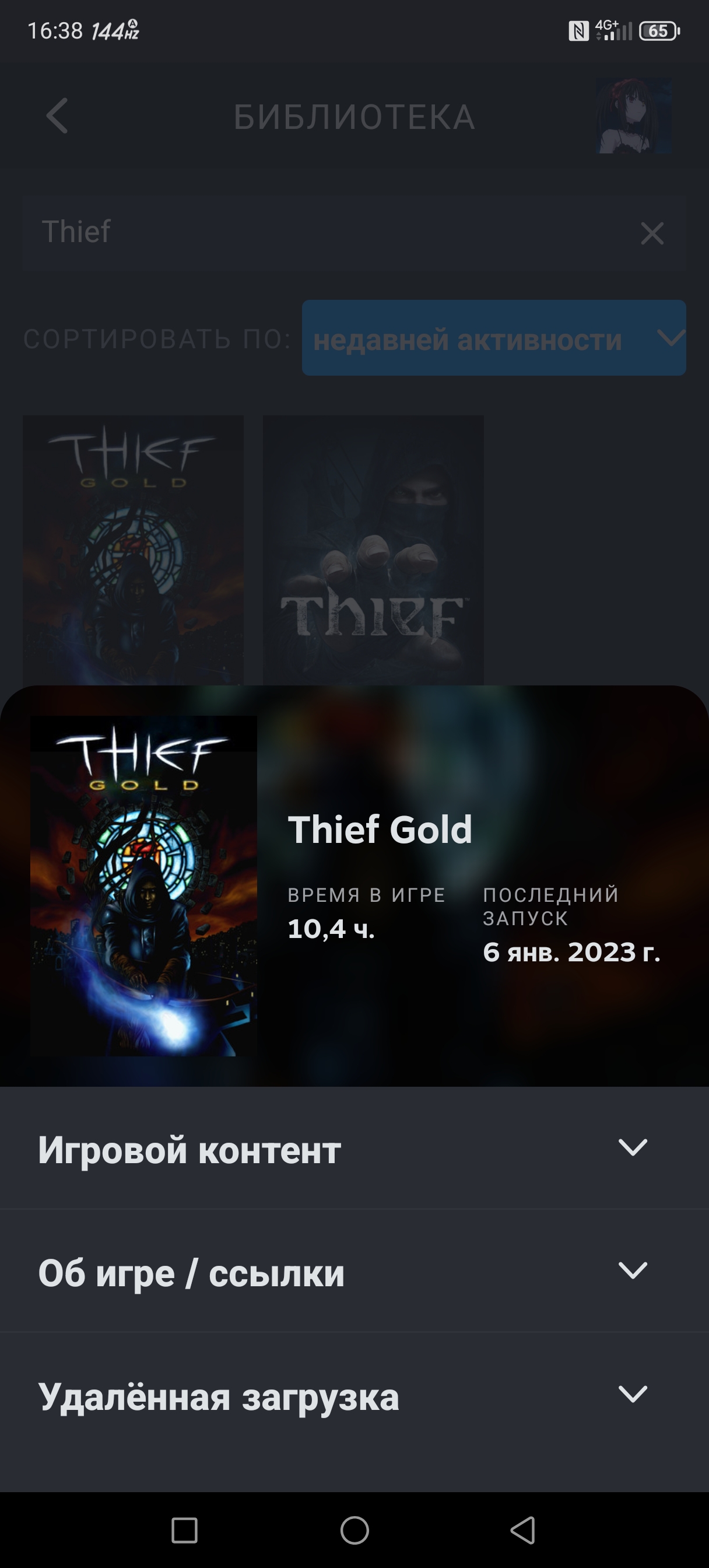Clear the Thief search text

pos(652,233)
